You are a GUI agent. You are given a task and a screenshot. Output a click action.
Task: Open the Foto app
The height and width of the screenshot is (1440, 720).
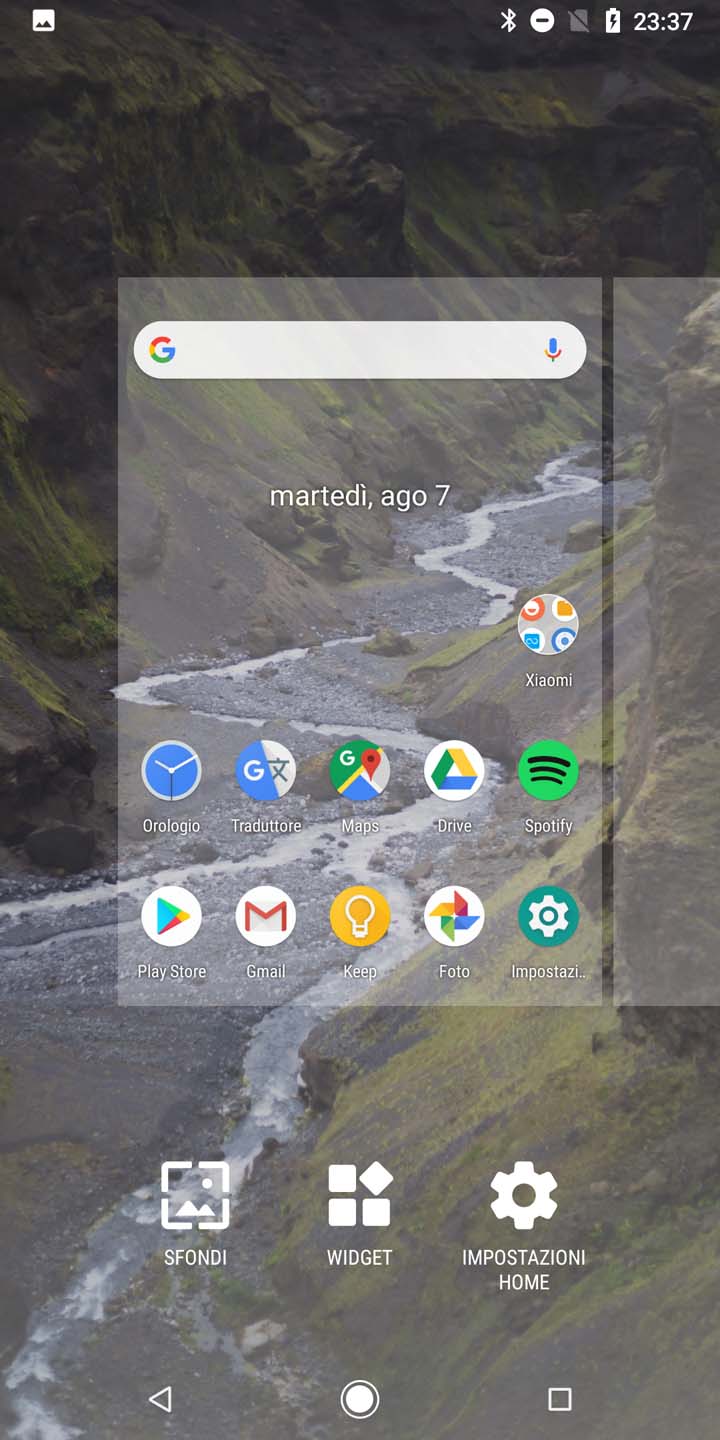coord(454,933)
